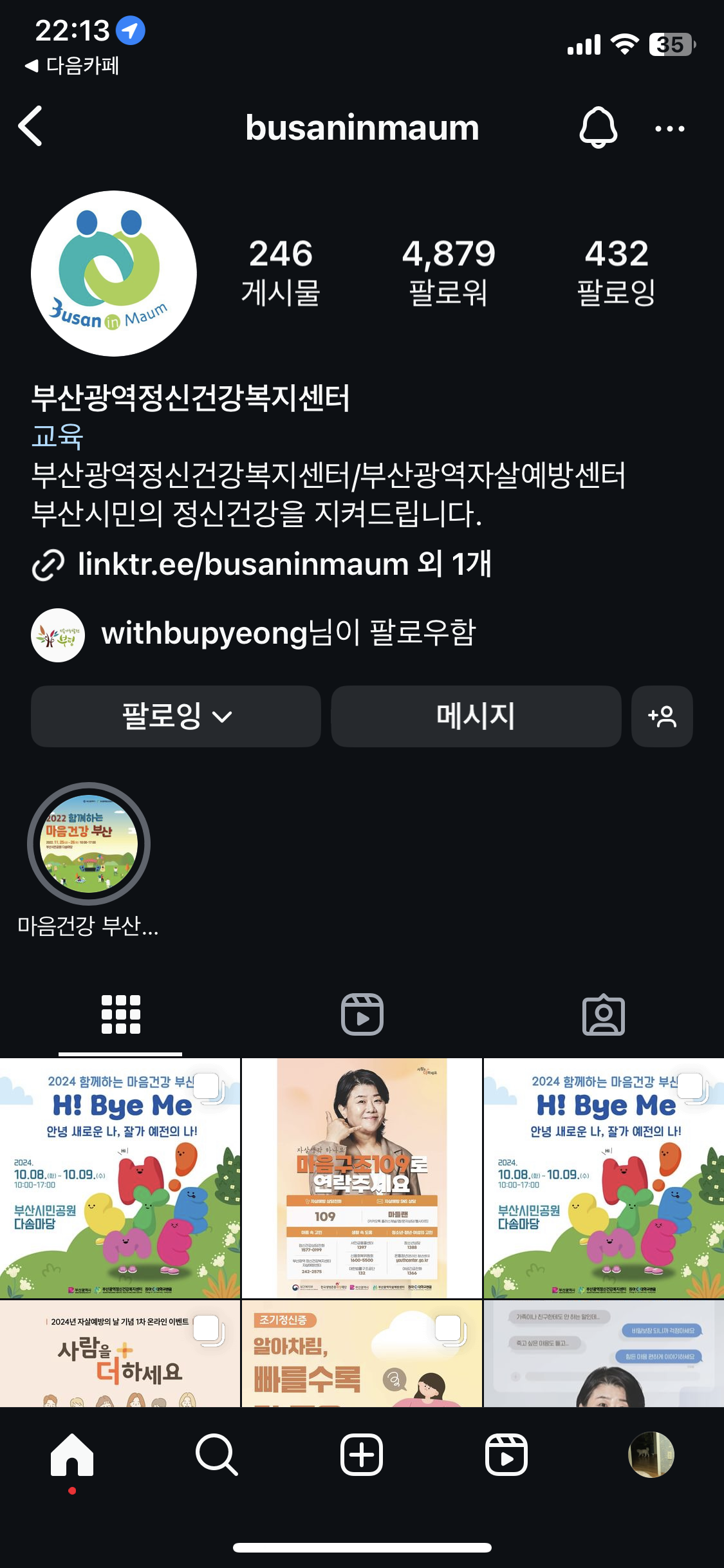Open the notifications bell for busaninmaum

tap(598, 127)
